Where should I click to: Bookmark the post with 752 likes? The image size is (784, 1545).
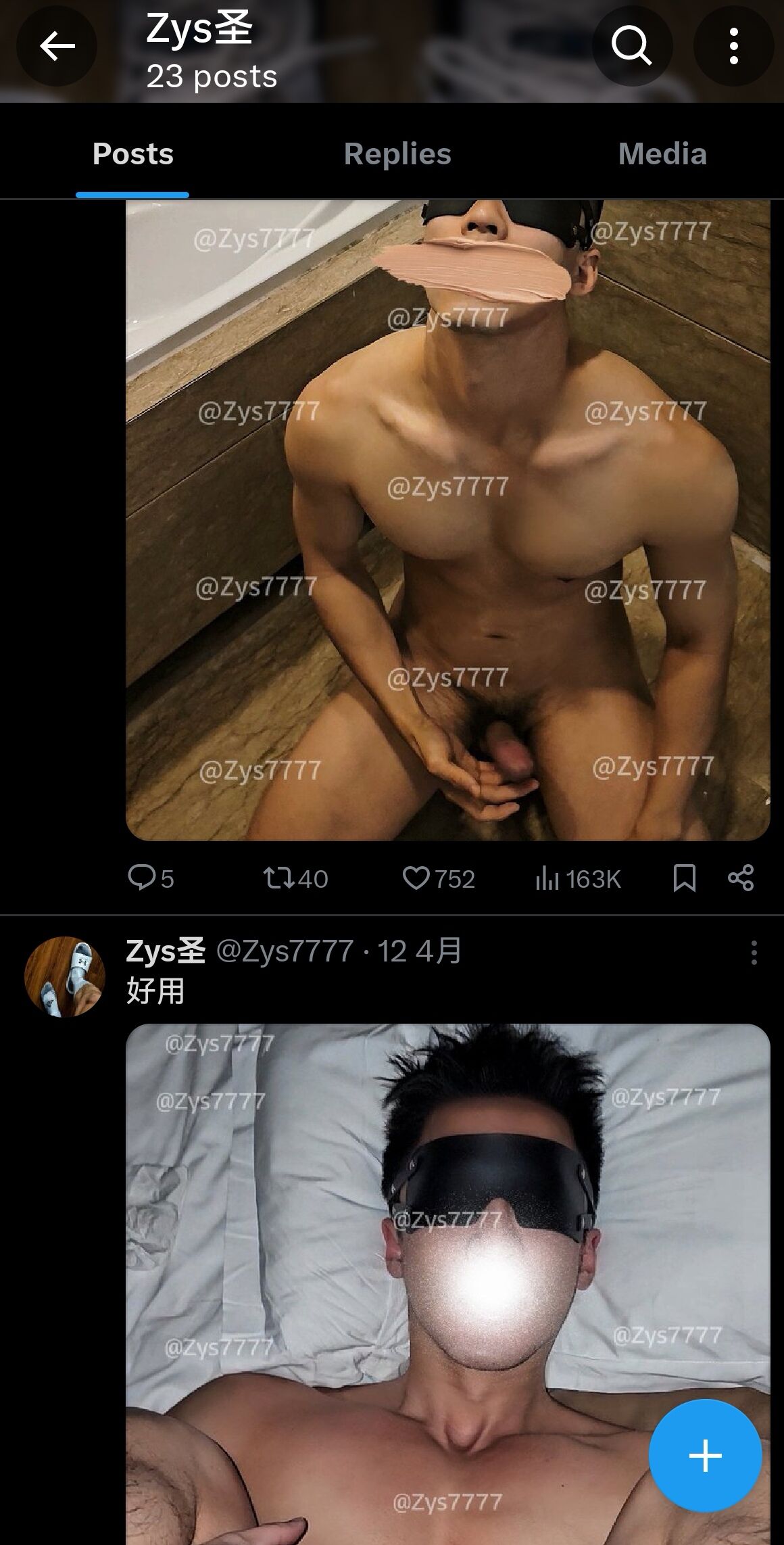(x=684, y=878)
